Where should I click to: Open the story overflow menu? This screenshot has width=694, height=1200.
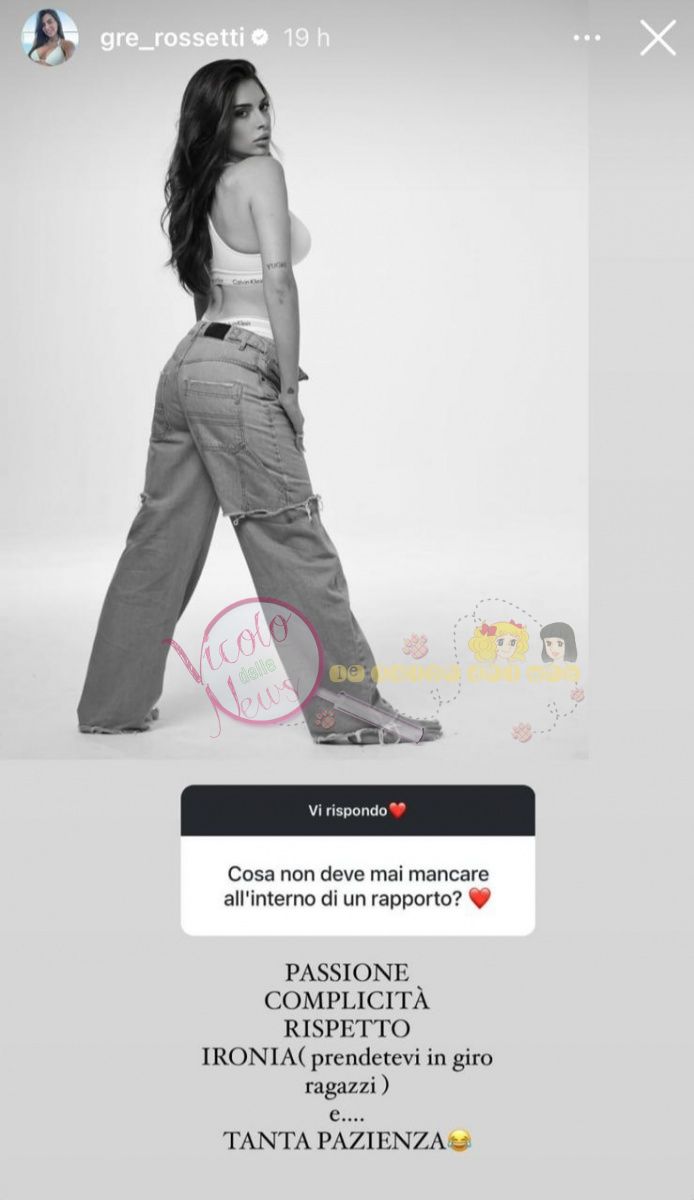(x=587, y=38)
